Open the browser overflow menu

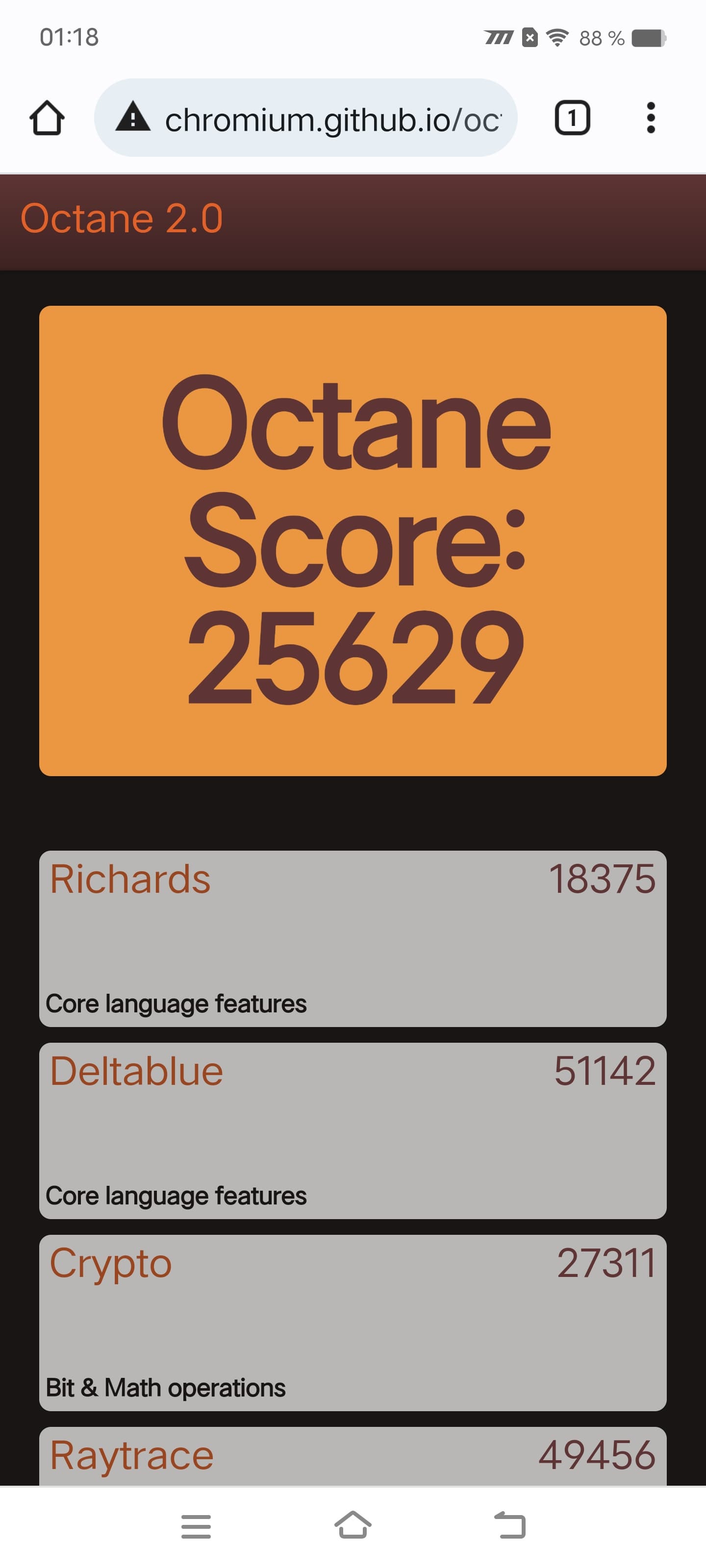[651, 118]
